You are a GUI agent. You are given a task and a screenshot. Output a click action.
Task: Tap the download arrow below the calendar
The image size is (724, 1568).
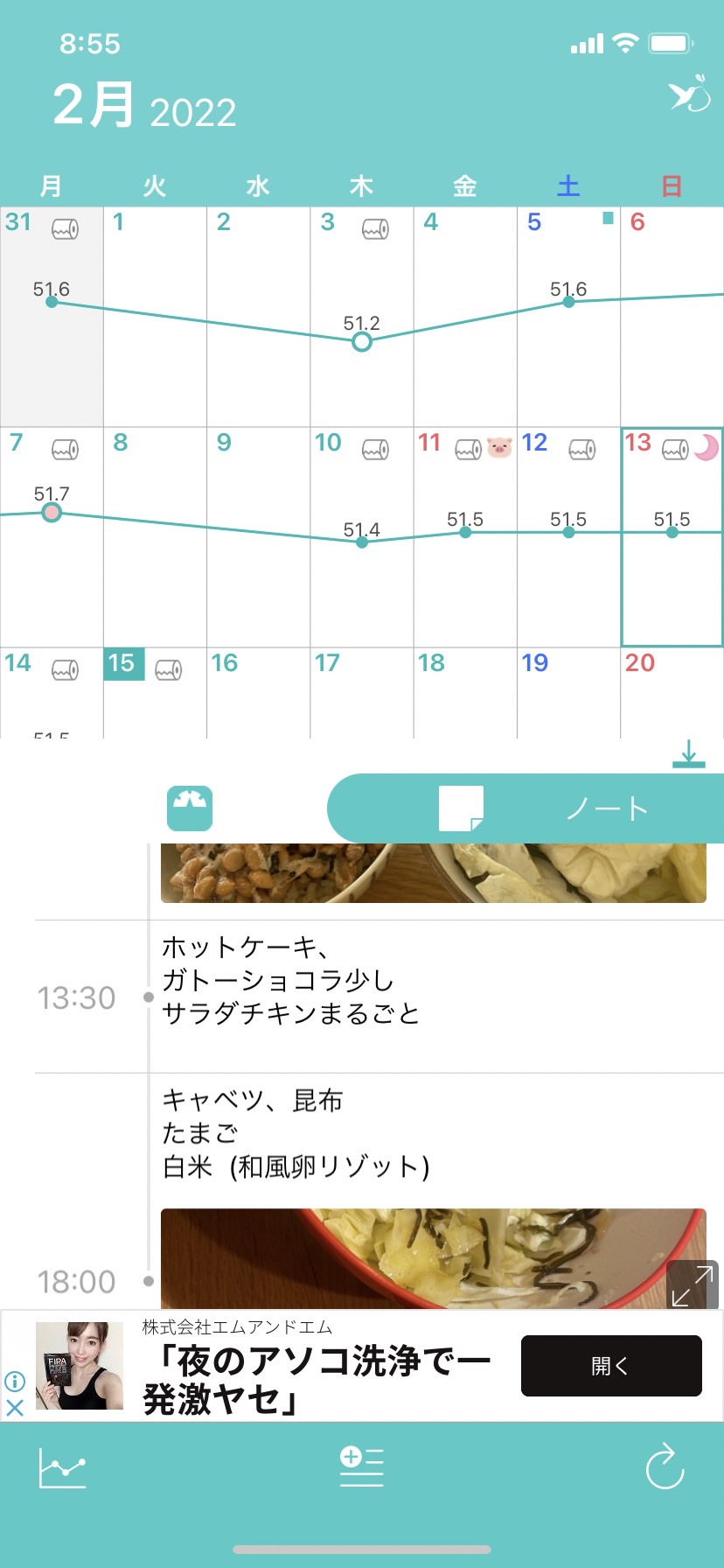pos(689,754)
